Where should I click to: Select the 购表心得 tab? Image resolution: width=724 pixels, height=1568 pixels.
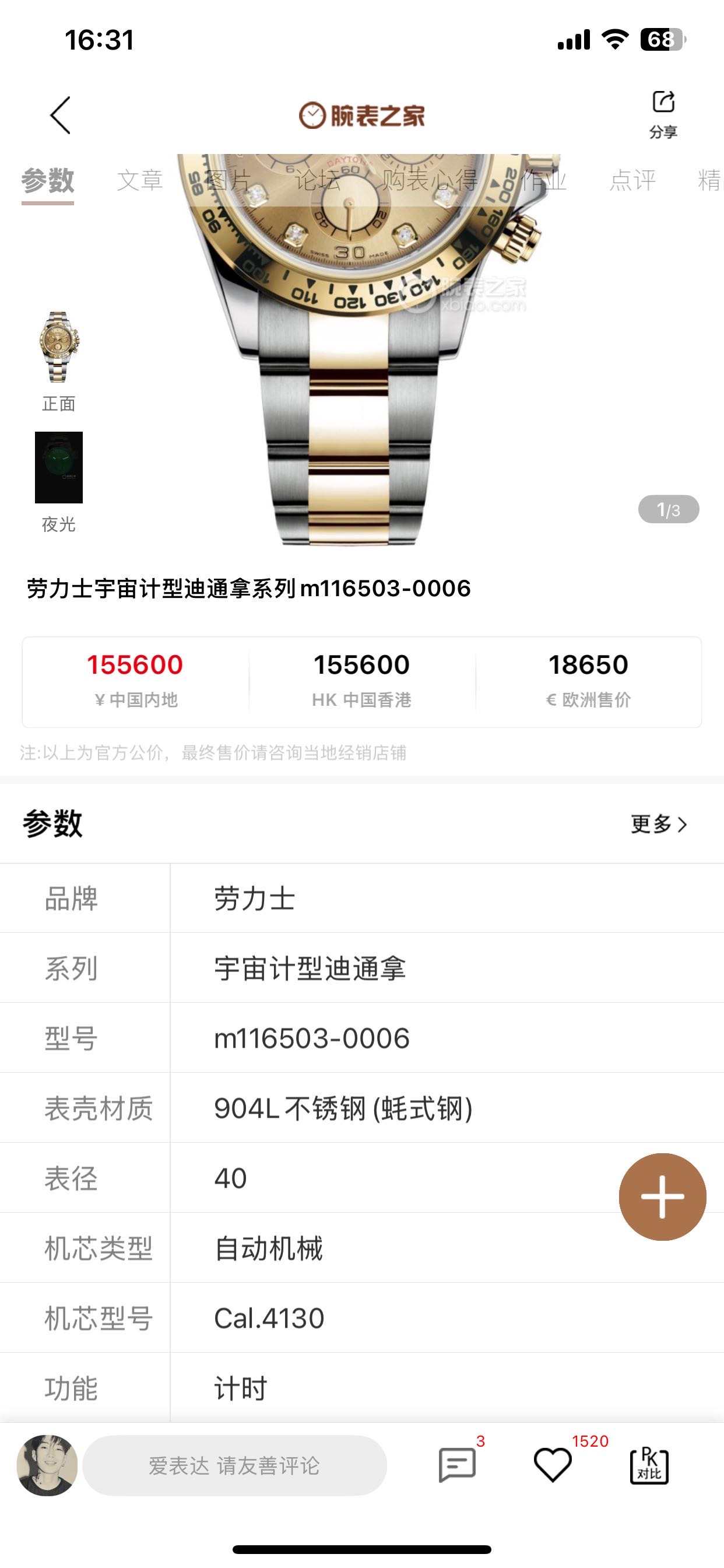pos(430,180)
